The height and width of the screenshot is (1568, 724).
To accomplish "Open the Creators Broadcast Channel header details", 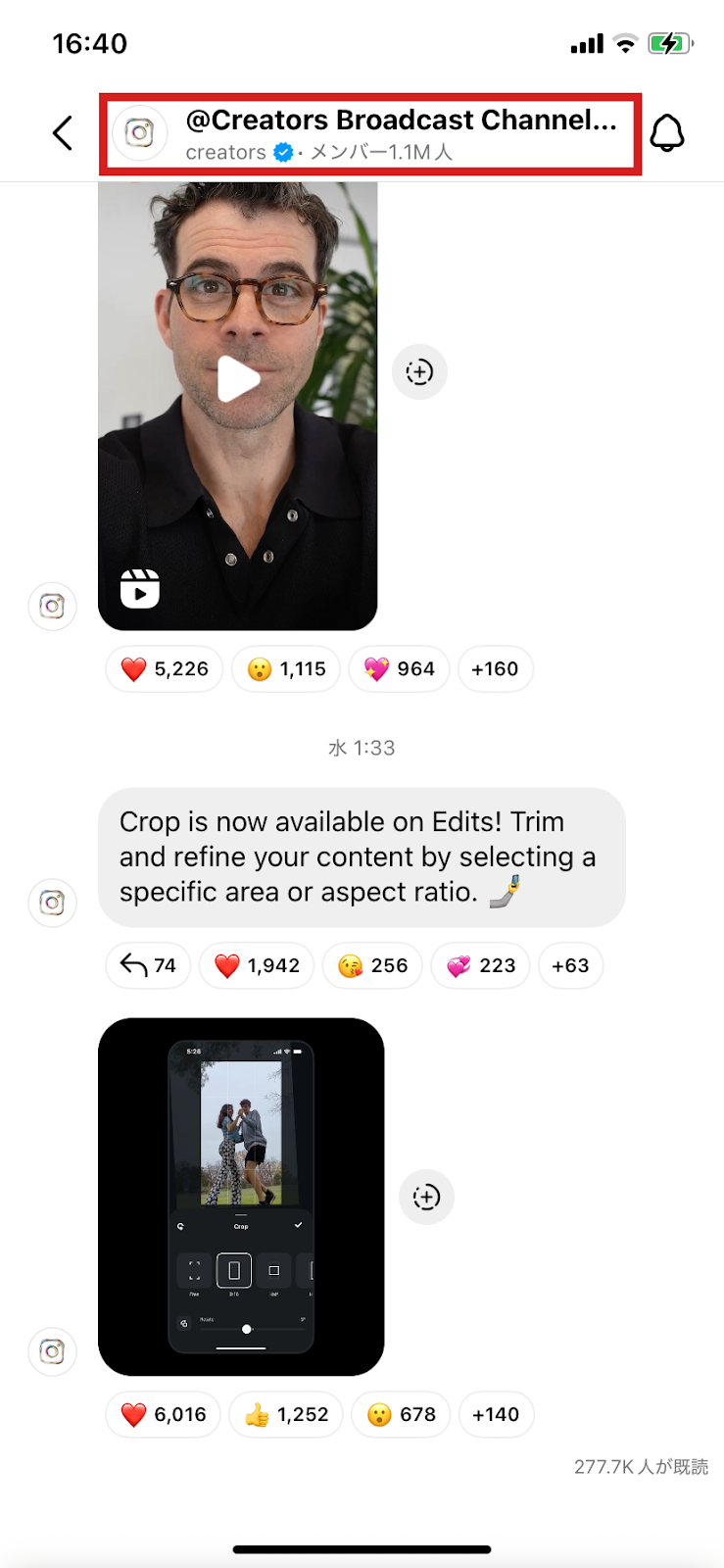I will click(370, 134).
